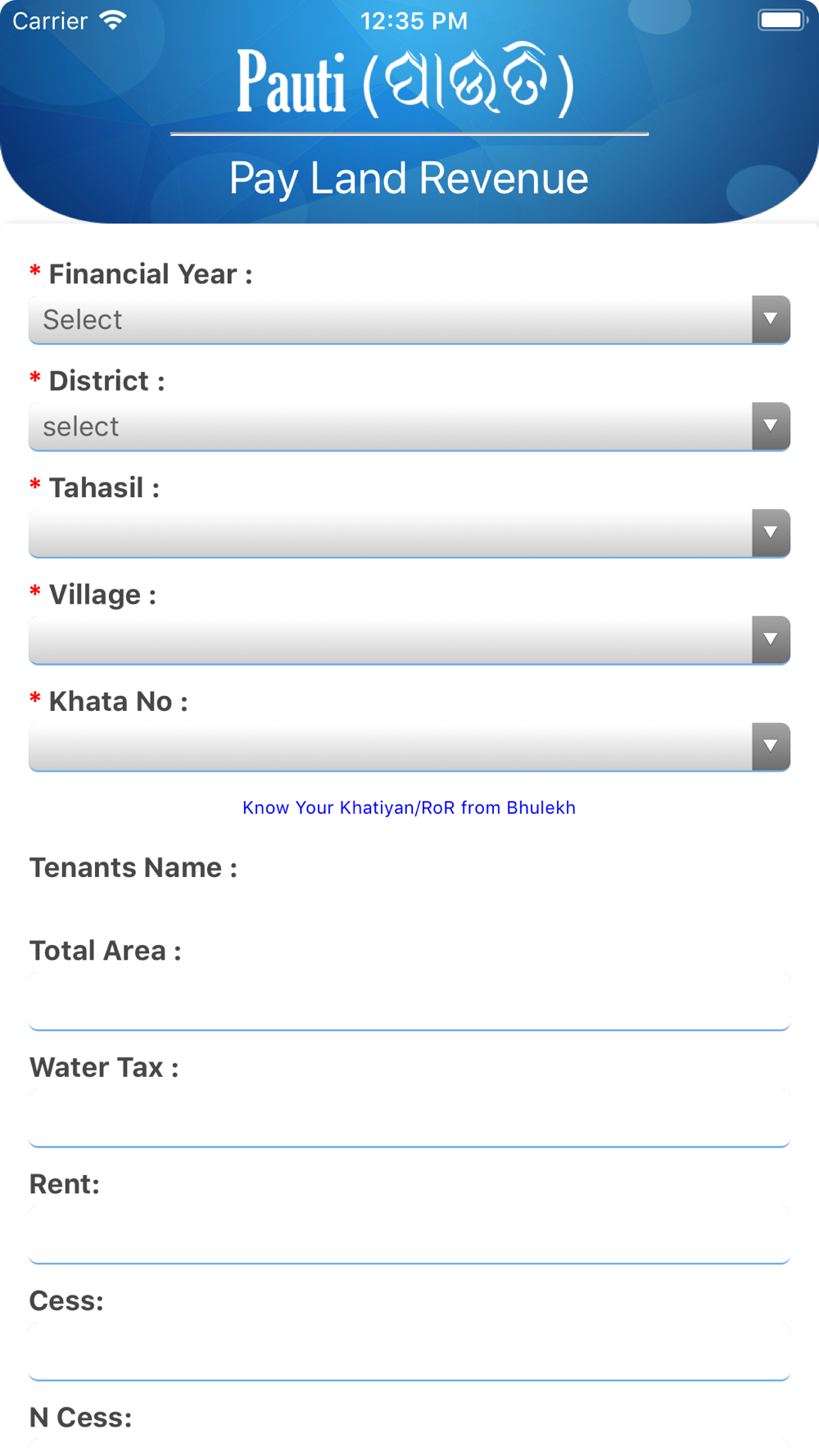Screen dimensions: 819x1456
Task: Open Know Your Khatiyan/RoR from Bhulekh link
Action: pos(409,807)
